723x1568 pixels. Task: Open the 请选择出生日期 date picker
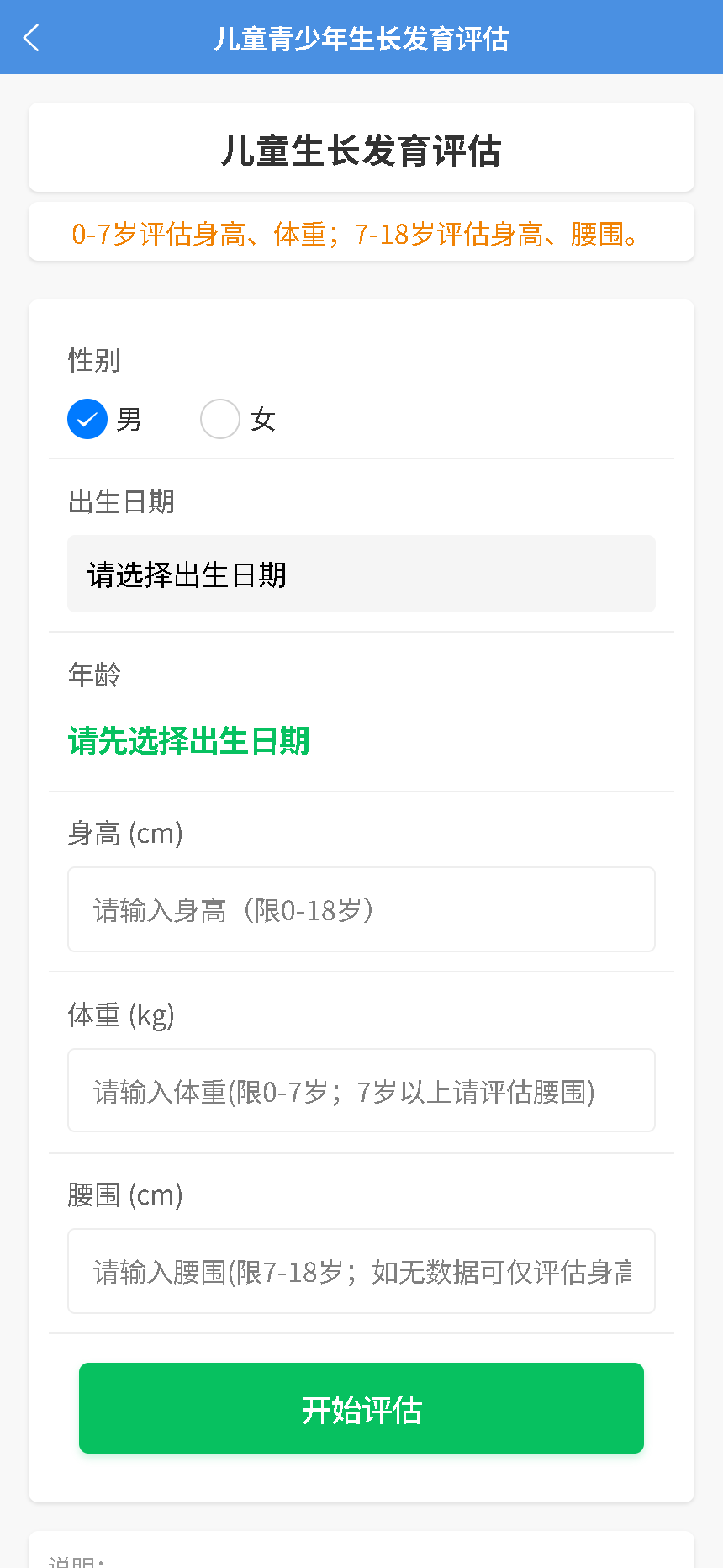(x=361, y=574)
